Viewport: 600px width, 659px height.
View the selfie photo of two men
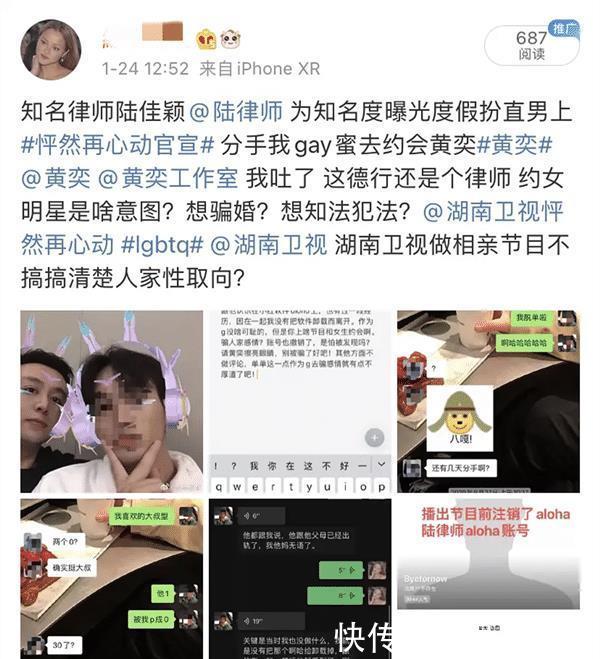tap(111, 400)
